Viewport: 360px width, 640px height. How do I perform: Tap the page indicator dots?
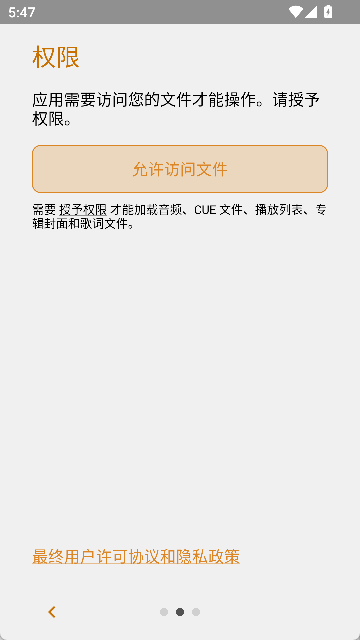coord(180,612)
